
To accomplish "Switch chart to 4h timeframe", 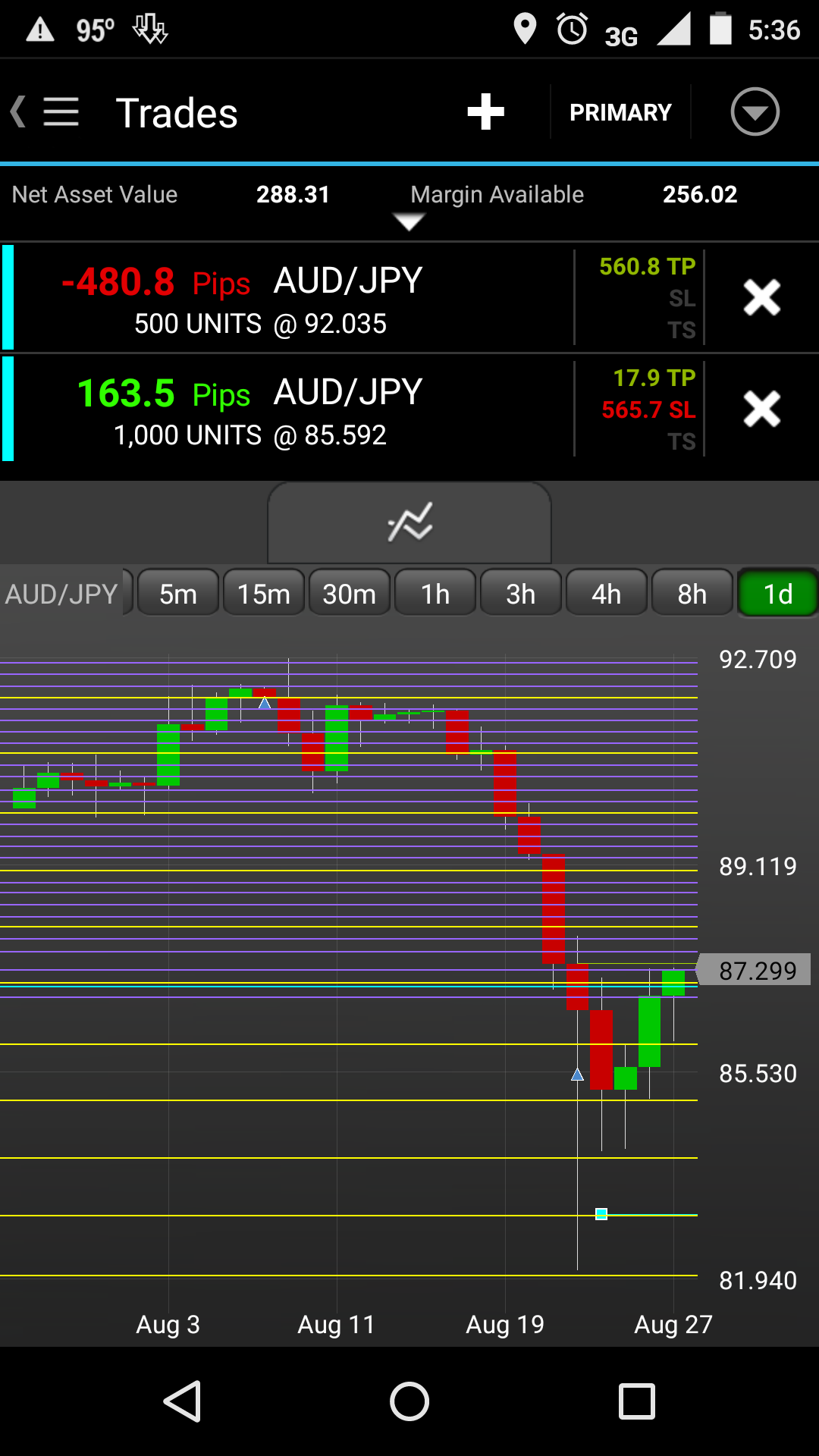I will tap(607, 594).
